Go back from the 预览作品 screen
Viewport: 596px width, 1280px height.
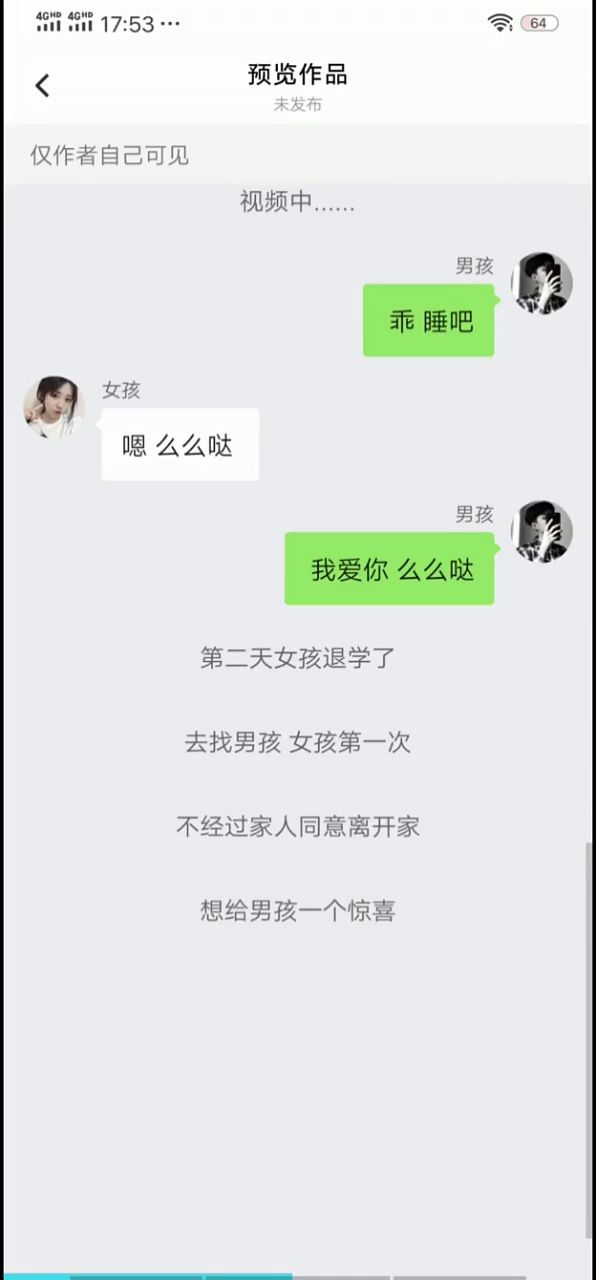tap(42, 86)
